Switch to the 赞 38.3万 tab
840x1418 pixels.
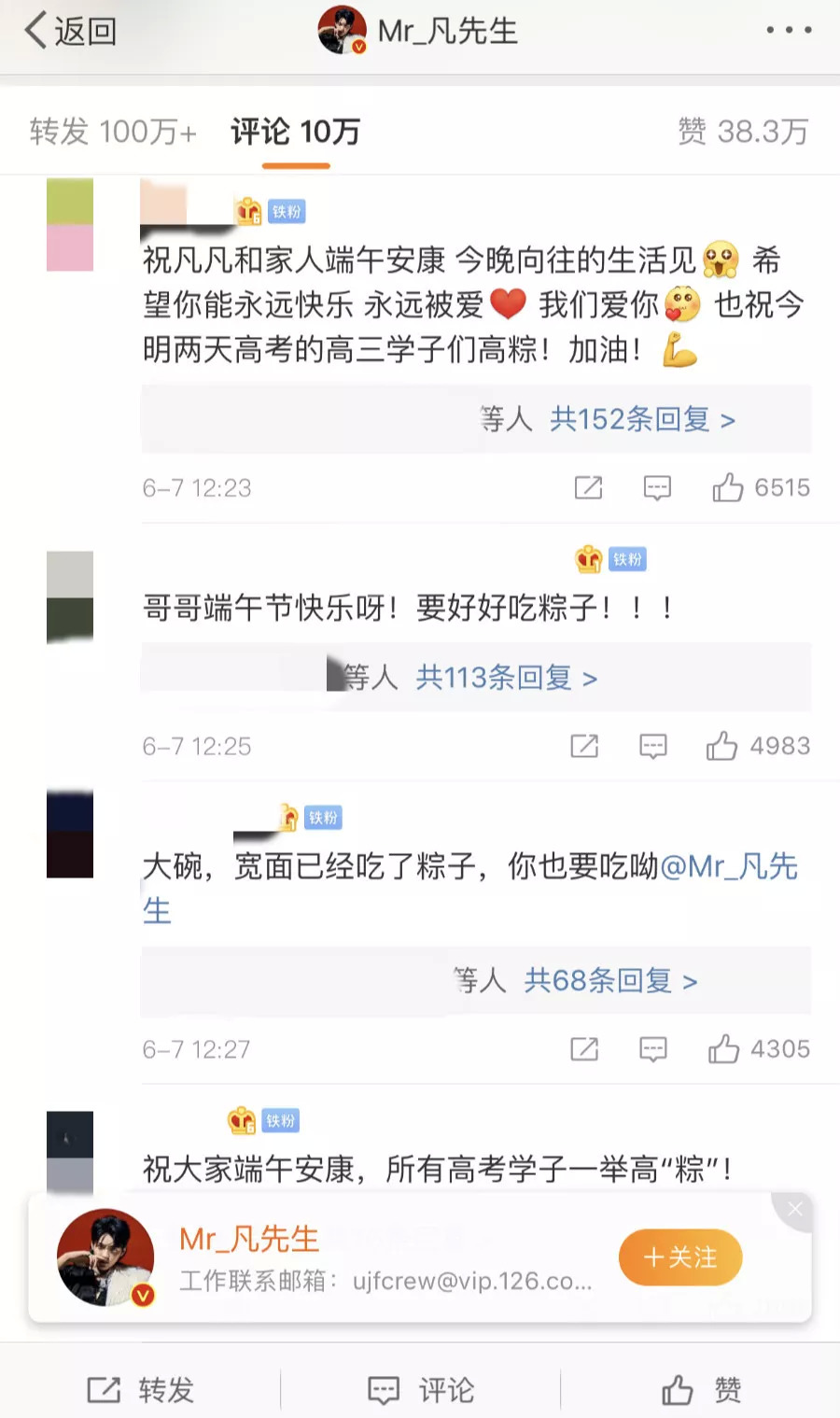pos(742,132)
